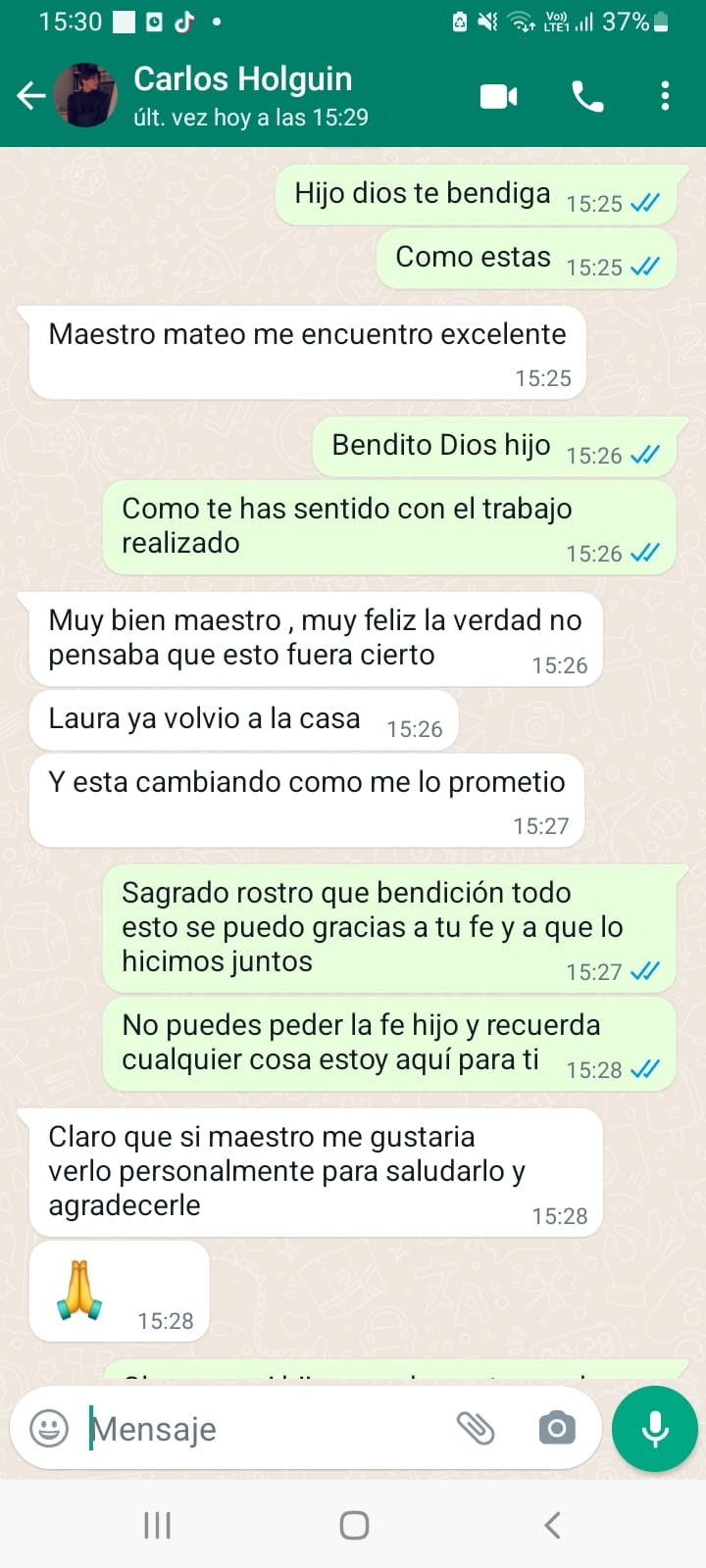Open the camera from message bar
The width and height of the screenshot is (706, 1568).
pos(557,1428)
